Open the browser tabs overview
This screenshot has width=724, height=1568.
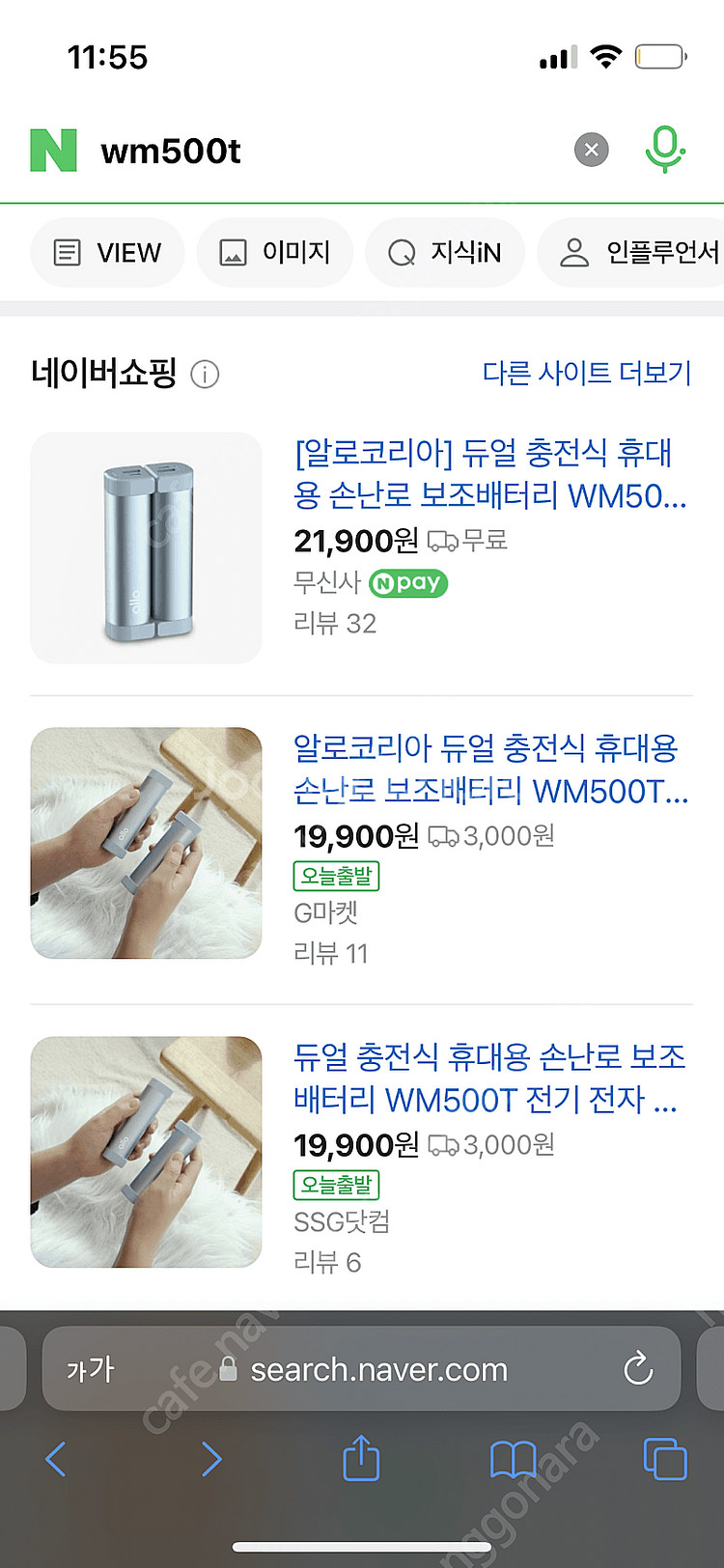(664, 1458)
